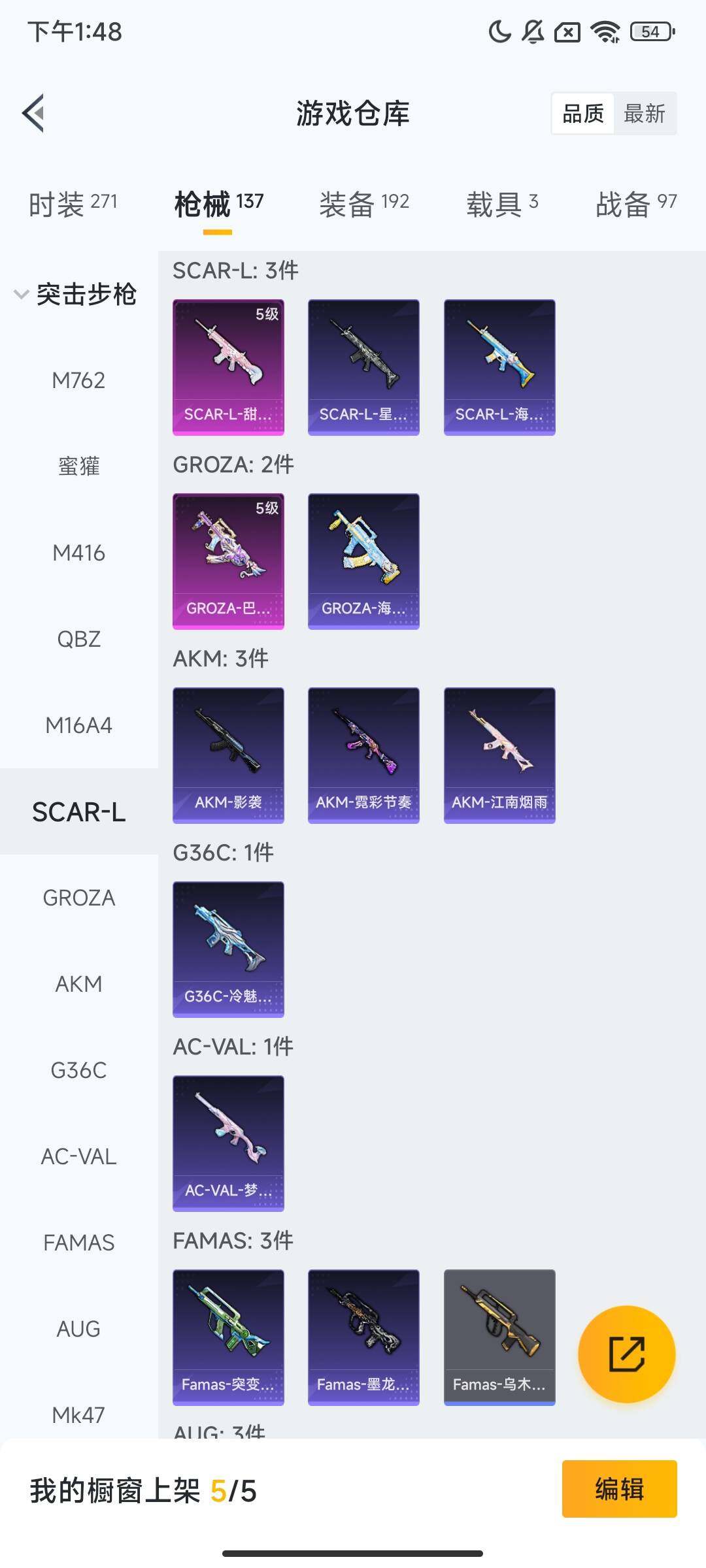Open the 5级 SCAR-L-甜 skin
The image size is (706, 1568).
[228, 367]
